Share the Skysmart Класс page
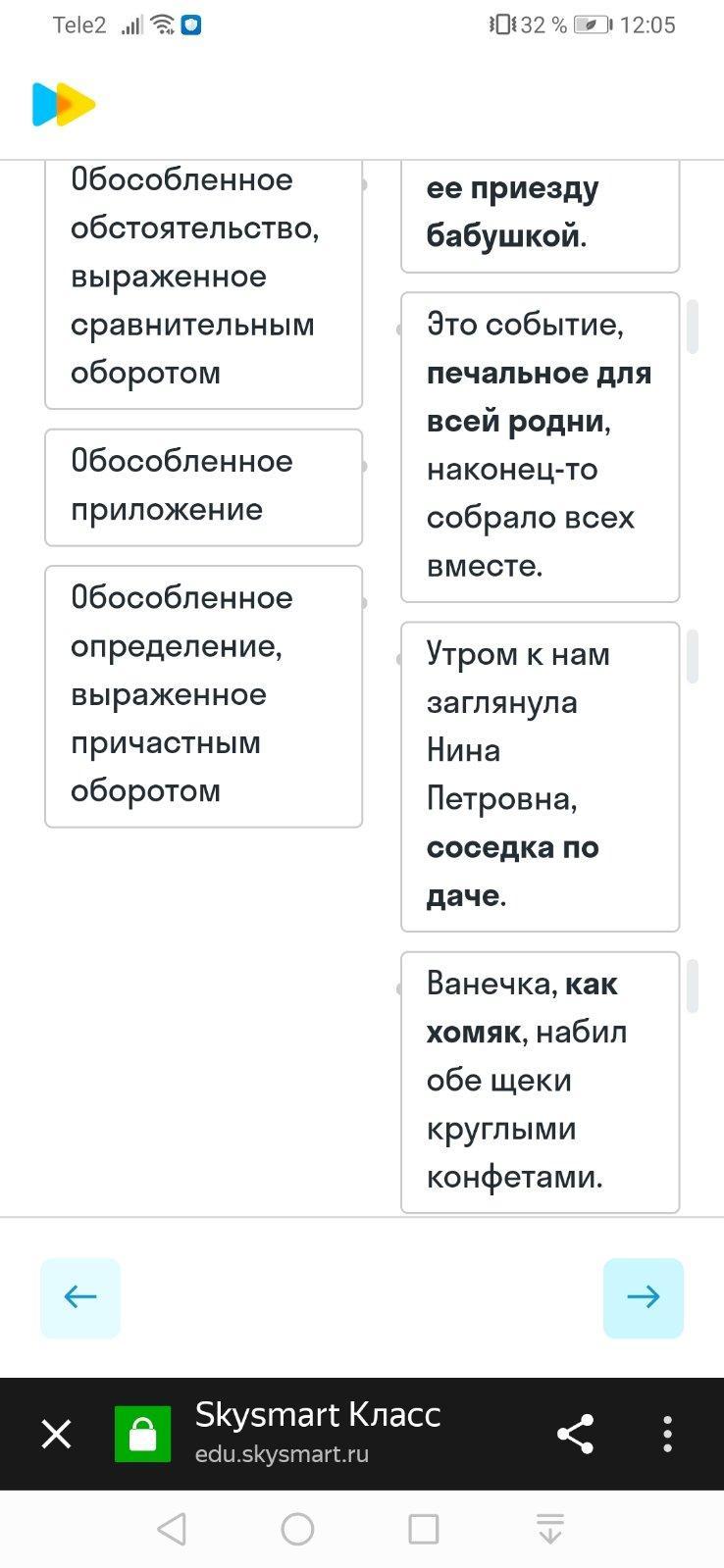Viewport: 724px width, 1568px height. [575, 1434]
